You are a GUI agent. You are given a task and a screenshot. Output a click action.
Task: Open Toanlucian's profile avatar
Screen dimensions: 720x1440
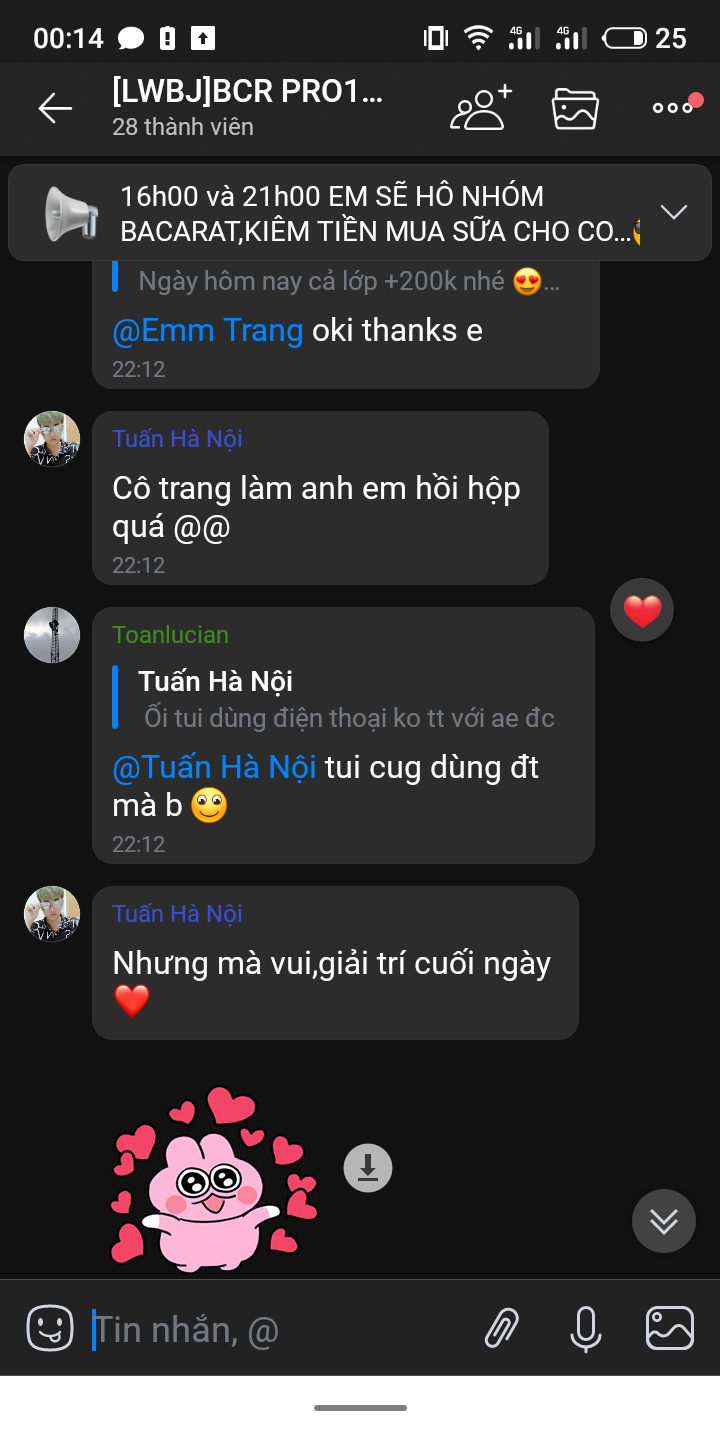click(x=52, y=635)
